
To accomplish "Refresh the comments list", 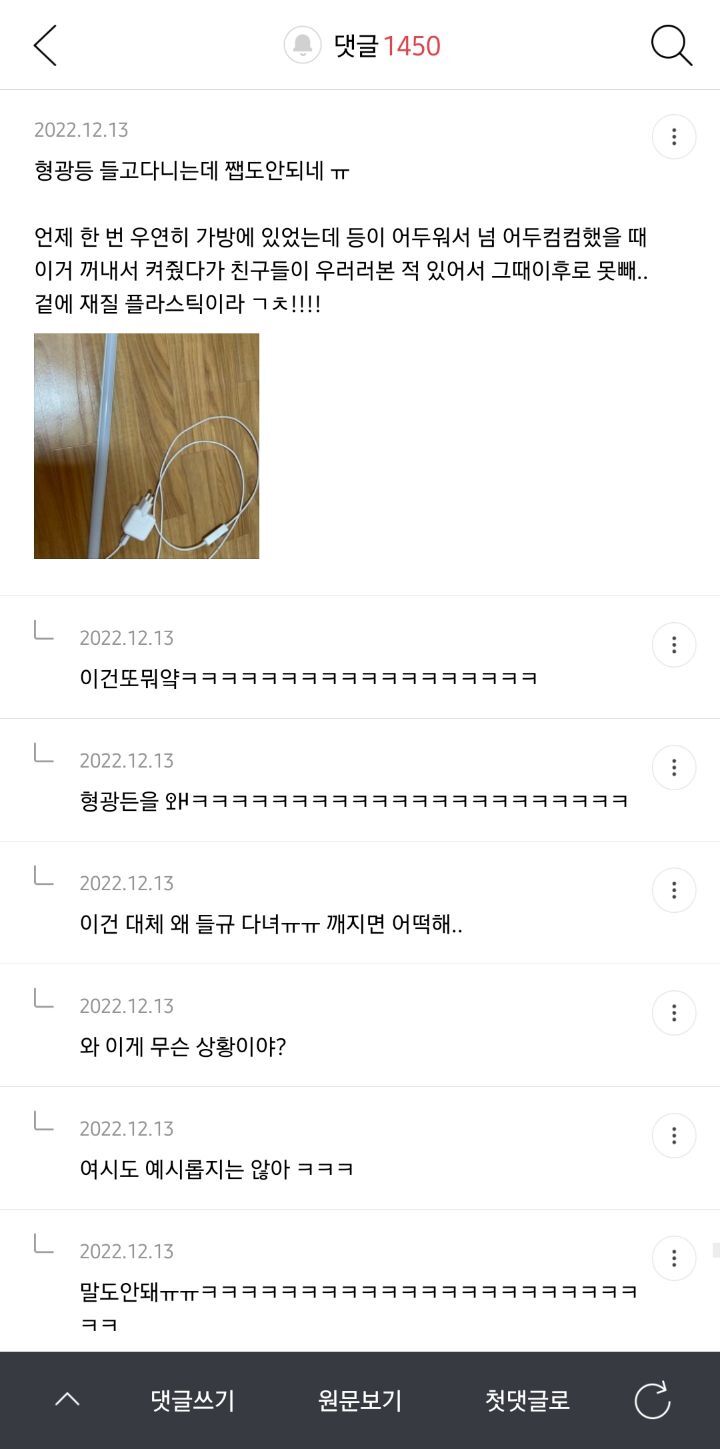I will point(652,1400).
